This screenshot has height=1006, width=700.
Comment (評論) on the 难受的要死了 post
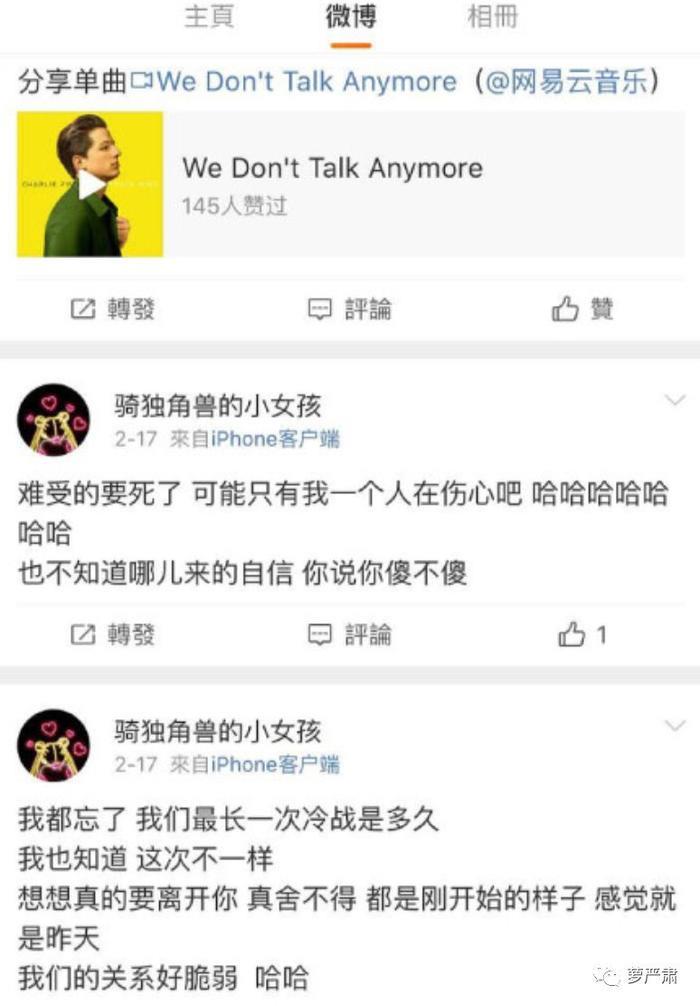click(x=349, y=634)
